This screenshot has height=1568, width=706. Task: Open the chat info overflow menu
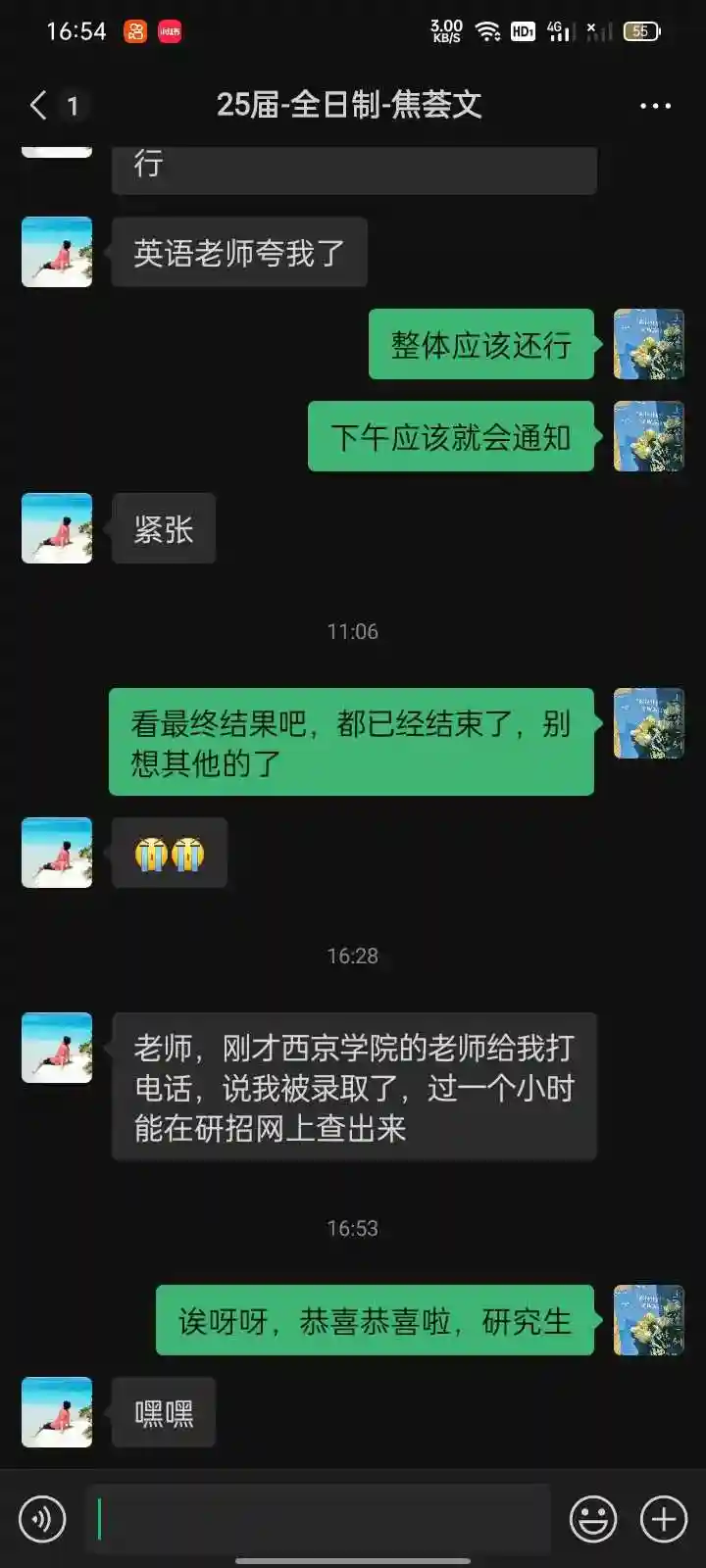pos(655,106)
